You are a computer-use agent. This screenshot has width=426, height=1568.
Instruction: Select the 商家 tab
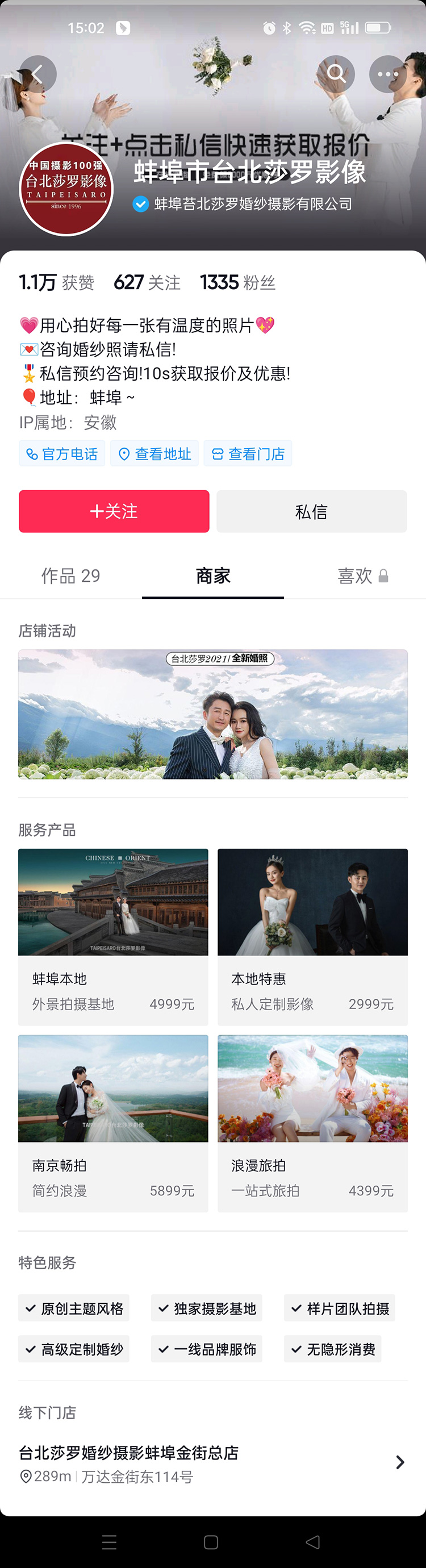coord(213,576)
